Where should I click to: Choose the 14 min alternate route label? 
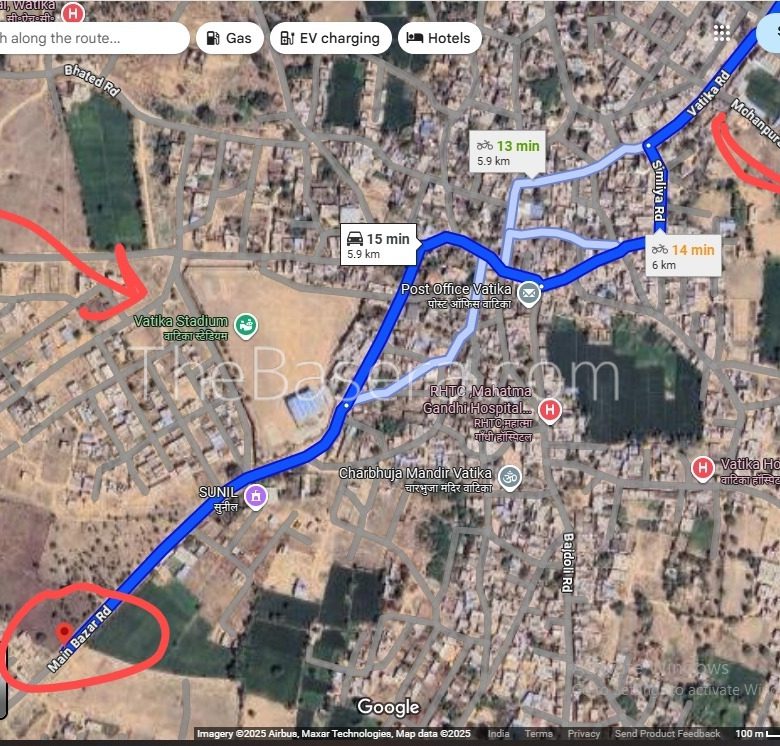coord(683,256)
